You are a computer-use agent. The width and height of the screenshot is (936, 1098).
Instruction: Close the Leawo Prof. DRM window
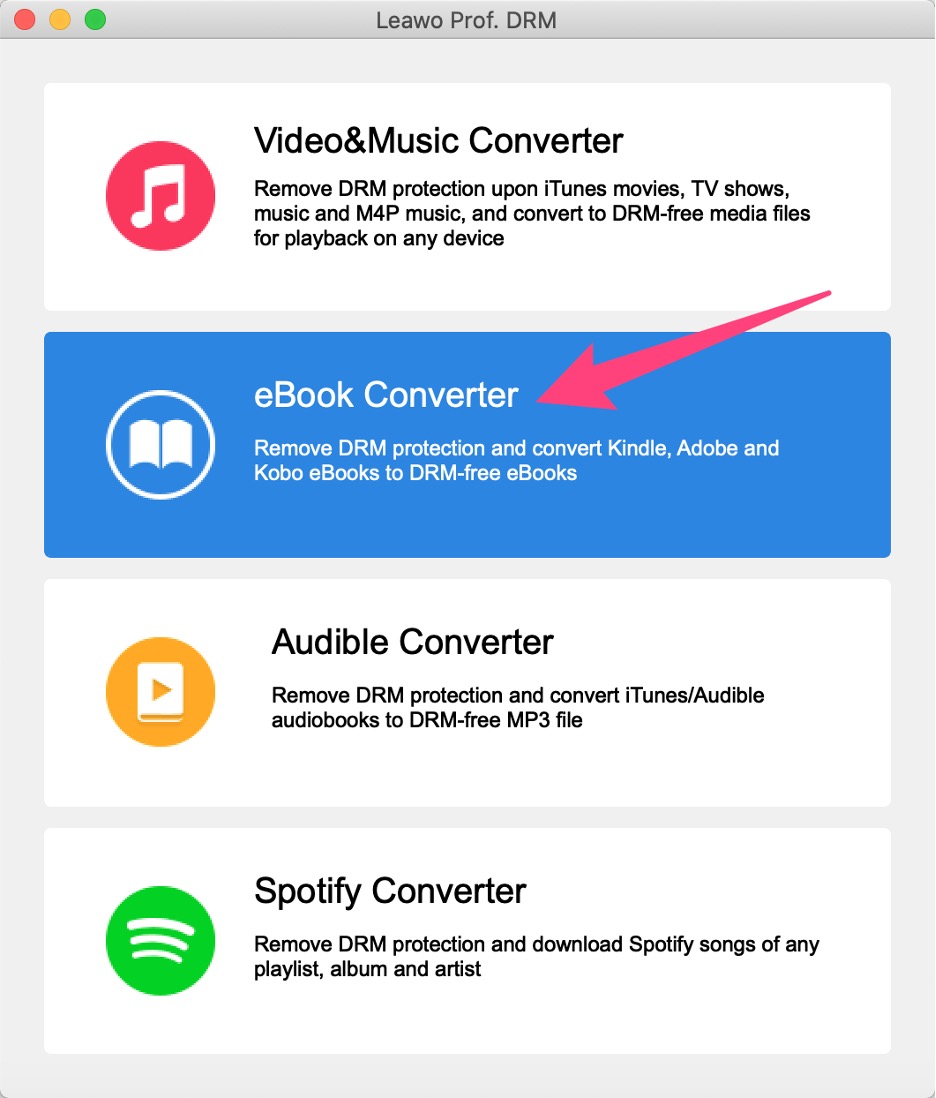[25, 19]
